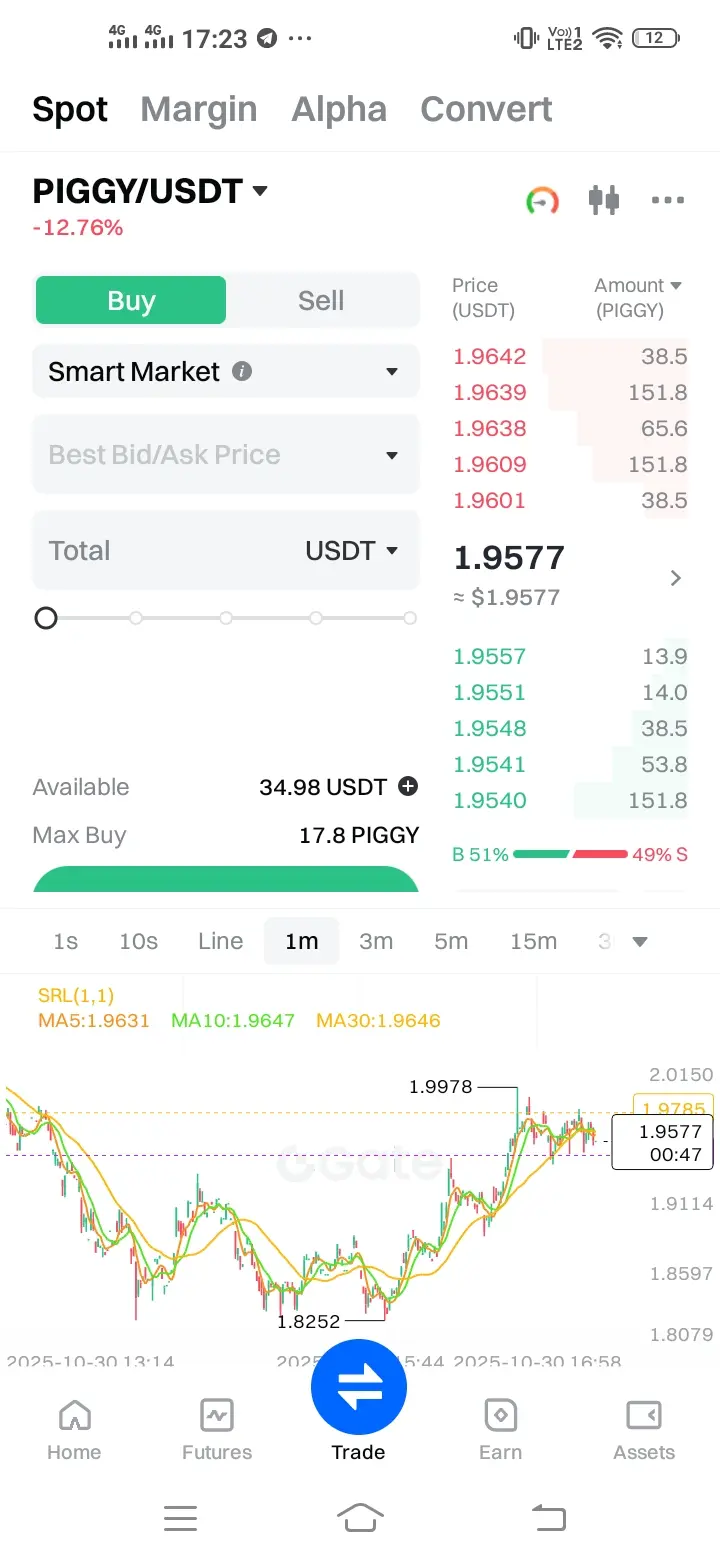Enter an amount in the Total field

(160, 551)
